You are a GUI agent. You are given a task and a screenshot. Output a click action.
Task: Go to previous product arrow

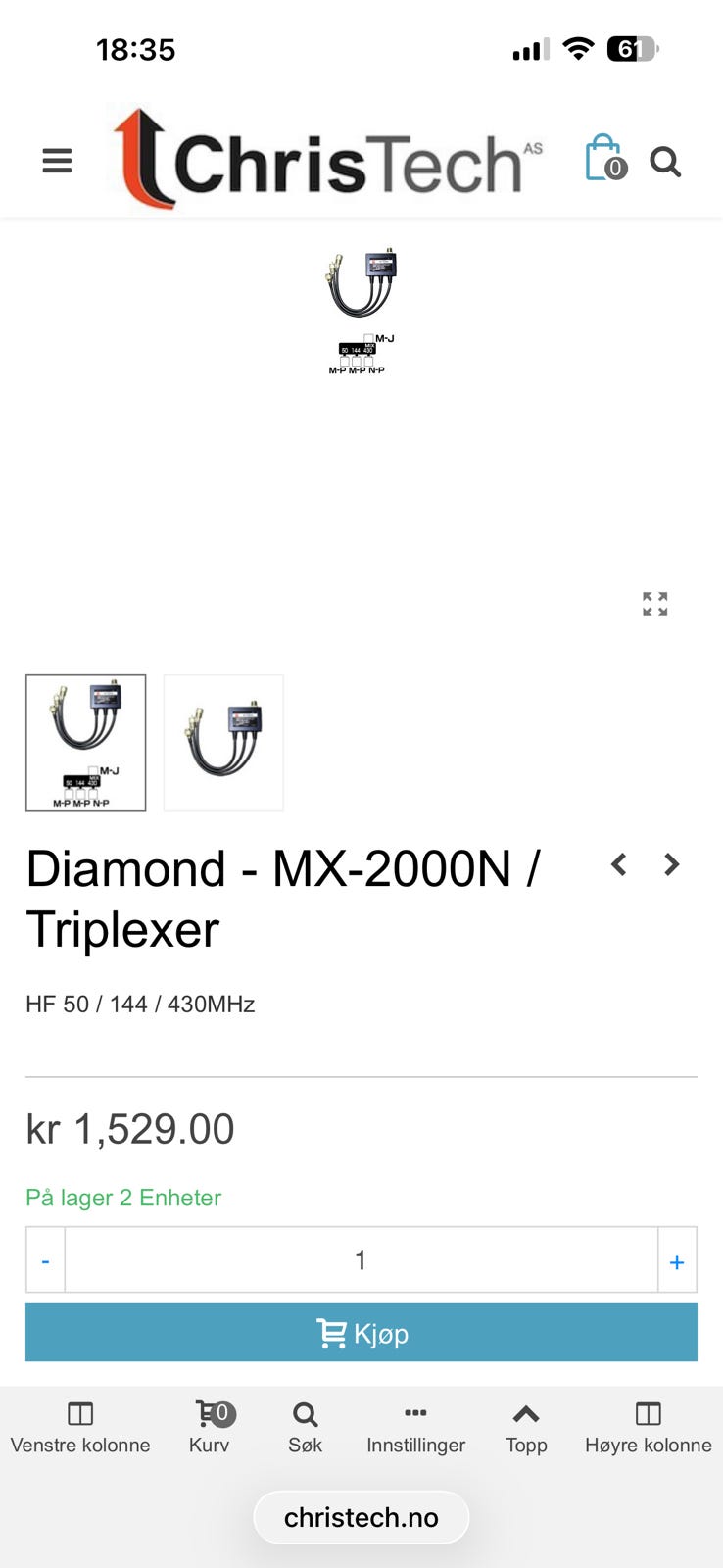pos(618,864)
